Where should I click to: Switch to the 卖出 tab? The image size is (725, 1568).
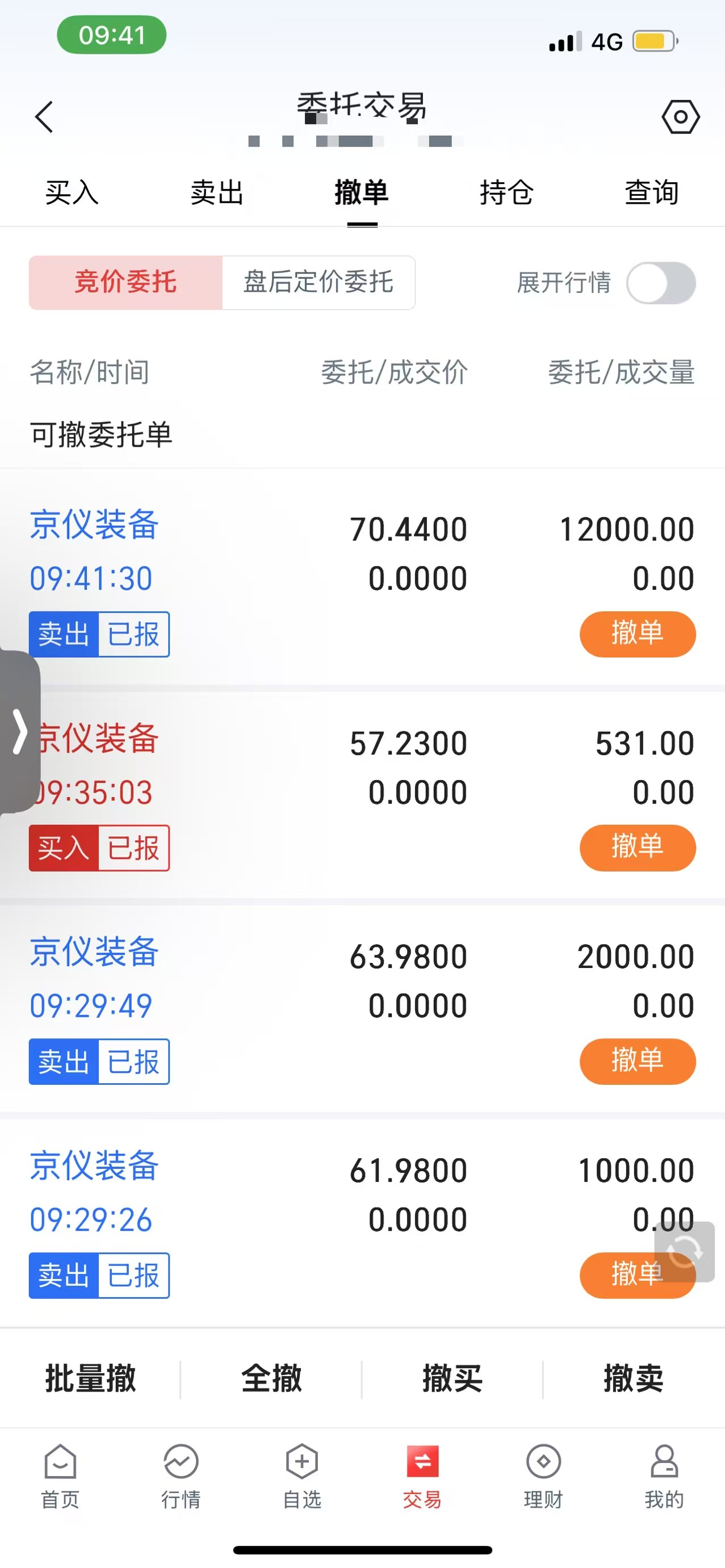tap(217, 192)
